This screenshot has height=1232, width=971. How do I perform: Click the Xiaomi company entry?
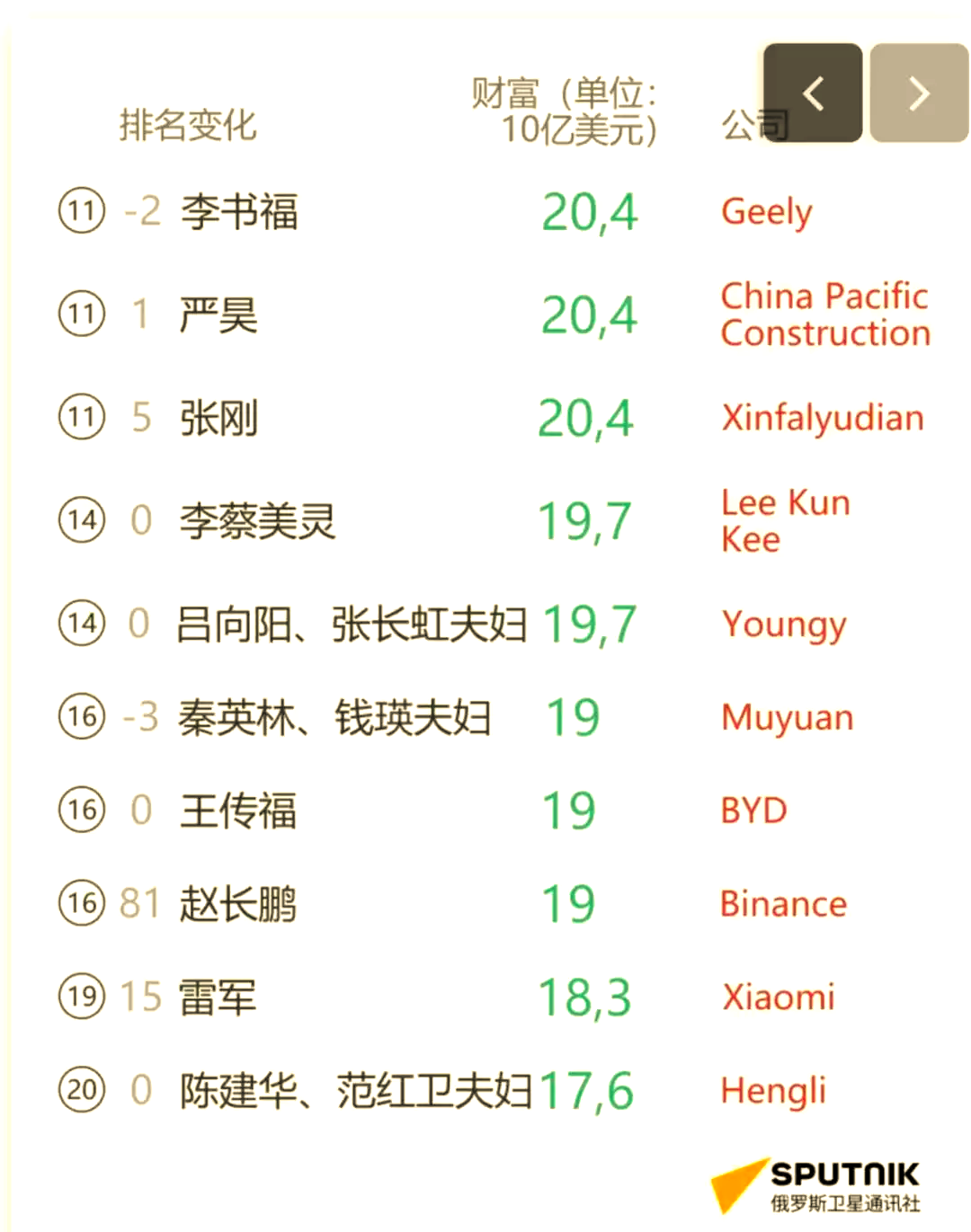pos(778,996)
